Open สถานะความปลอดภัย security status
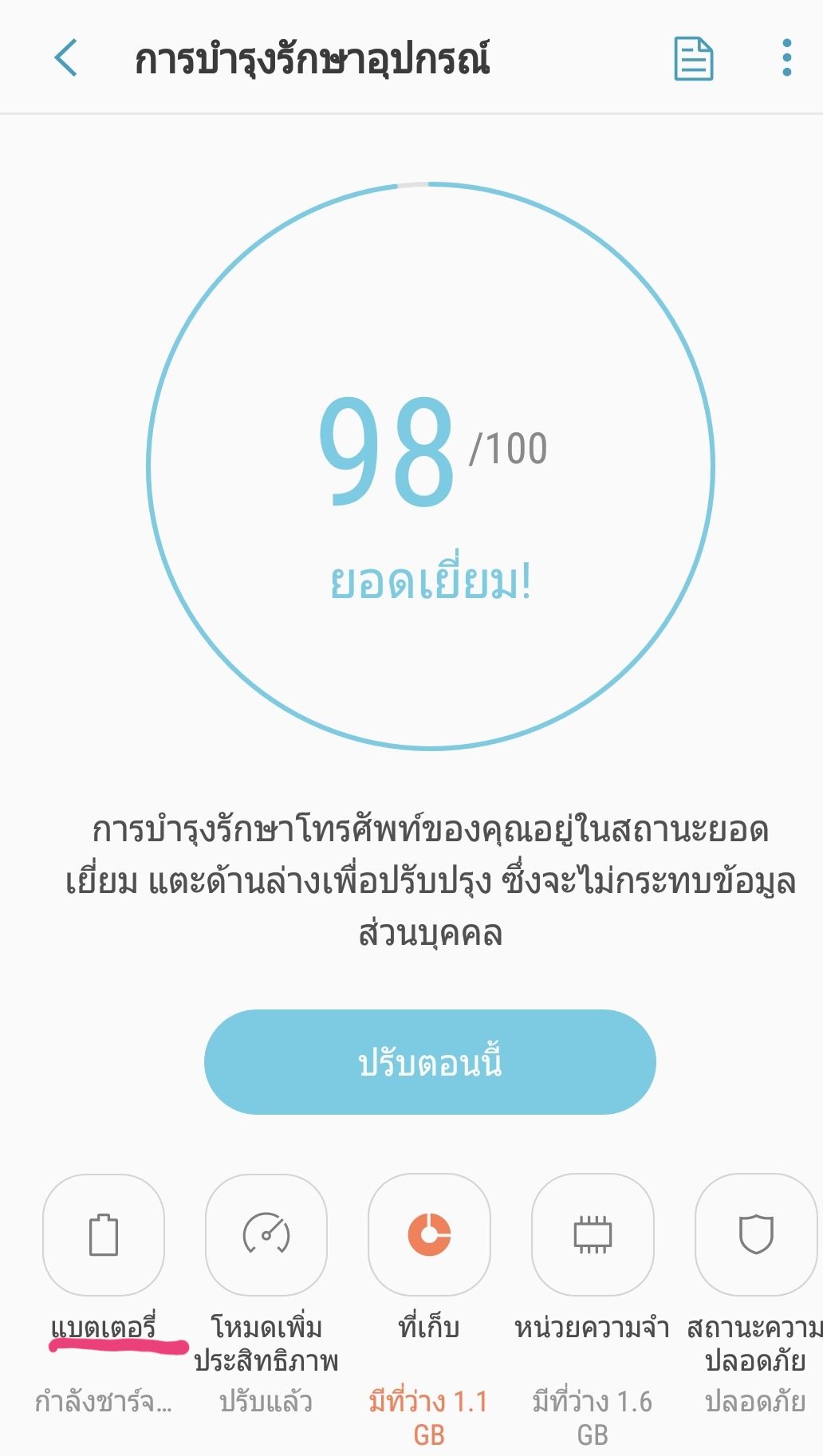This screenshot has width=823, height=1456. 756,1235
